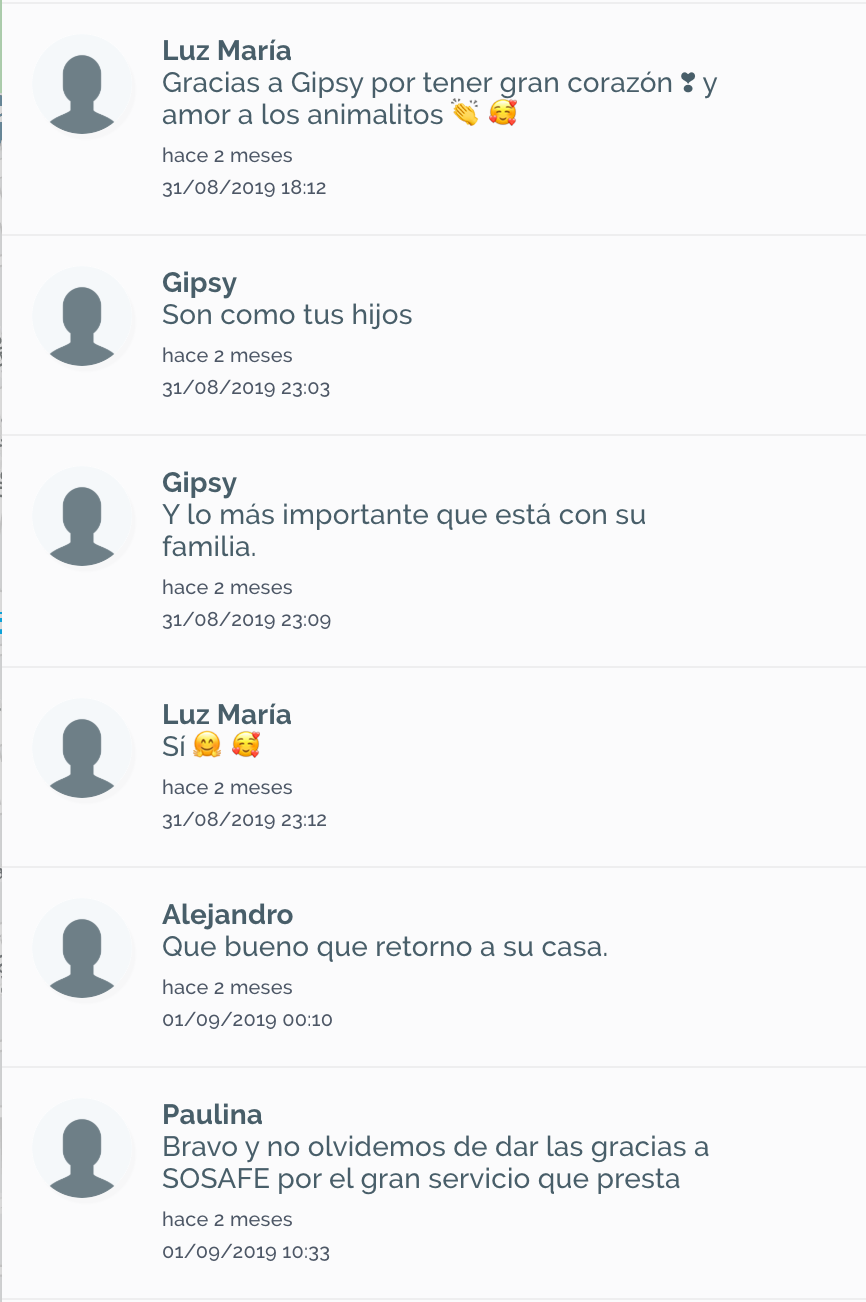Tap Gipsy's avatar beside 'Son como tus hijos'
This screenshot has height=1302, width=866.
[84, 317]
